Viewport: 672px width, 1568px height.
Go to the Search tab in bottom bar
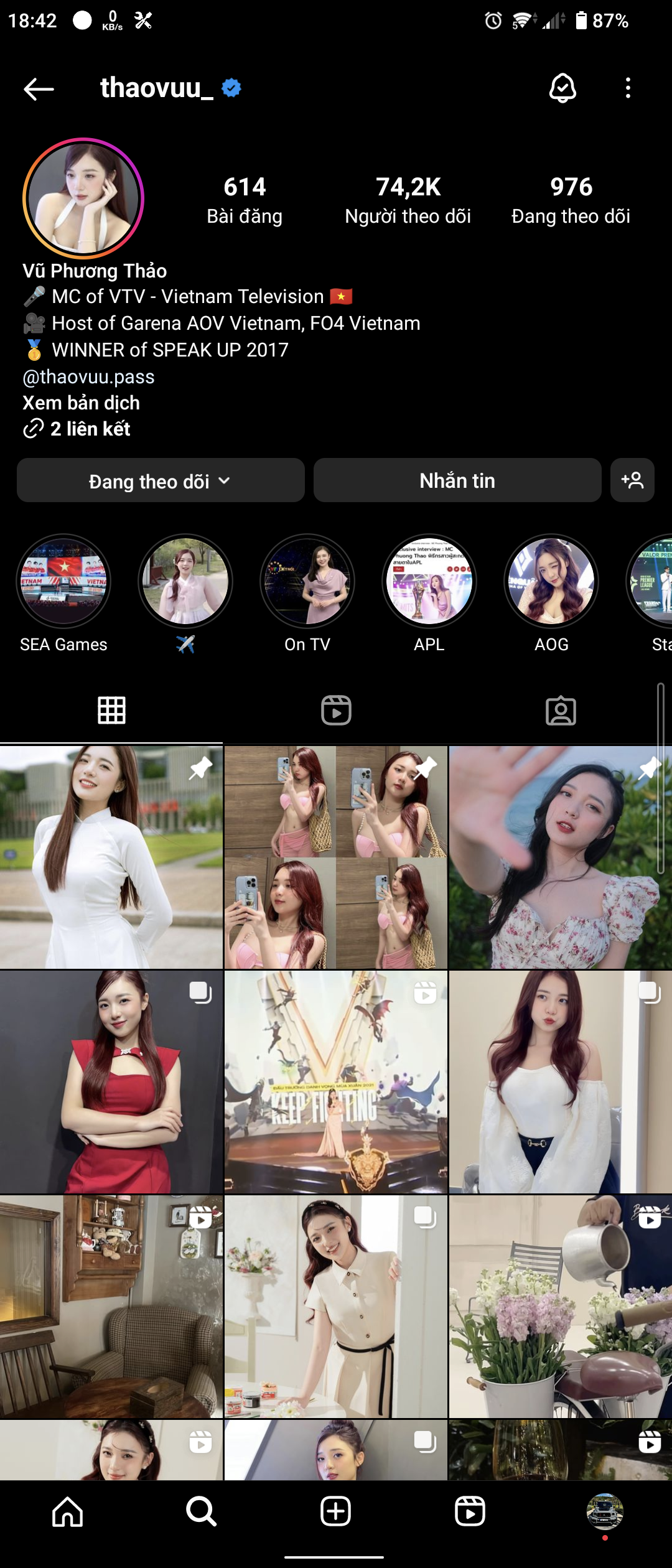pos(201,1511)
